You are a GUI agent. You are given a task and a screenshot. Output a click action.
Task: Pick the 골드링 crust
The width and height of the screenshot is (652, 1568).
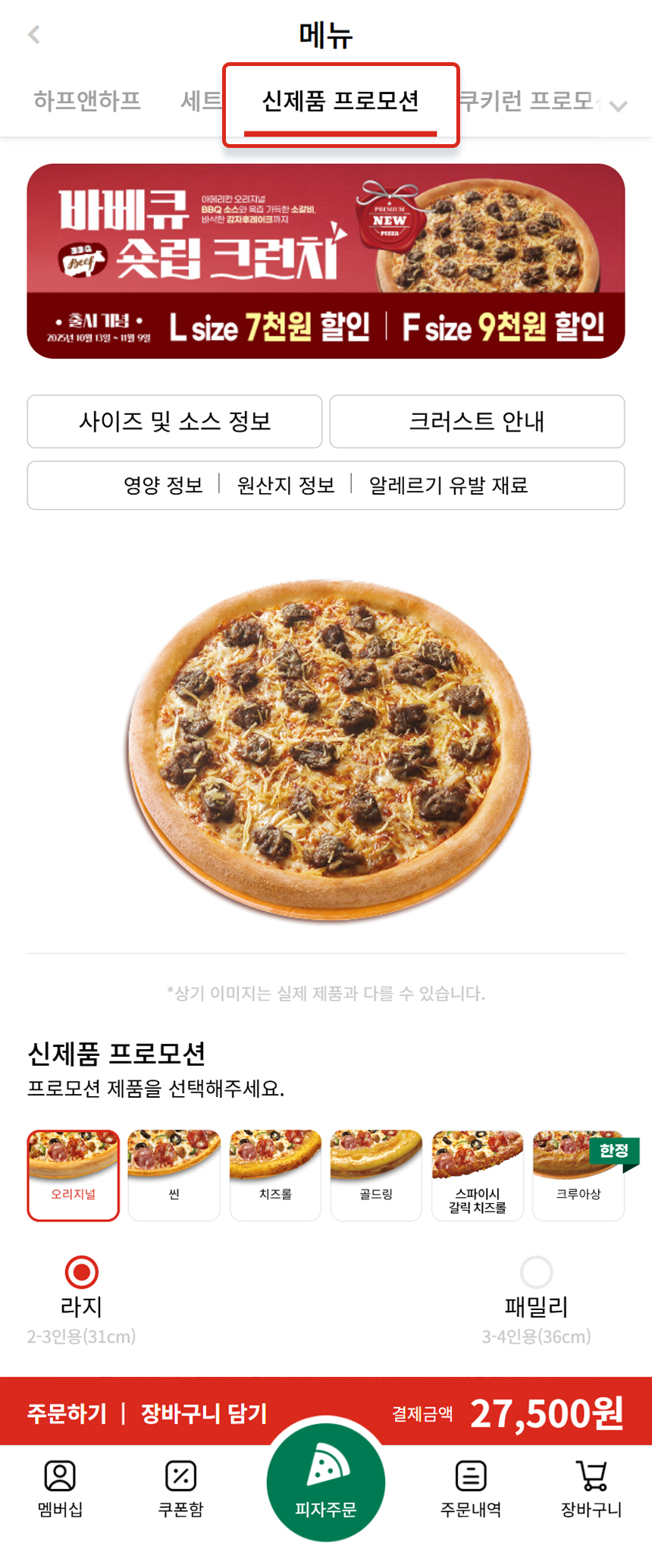point(376,1174)
